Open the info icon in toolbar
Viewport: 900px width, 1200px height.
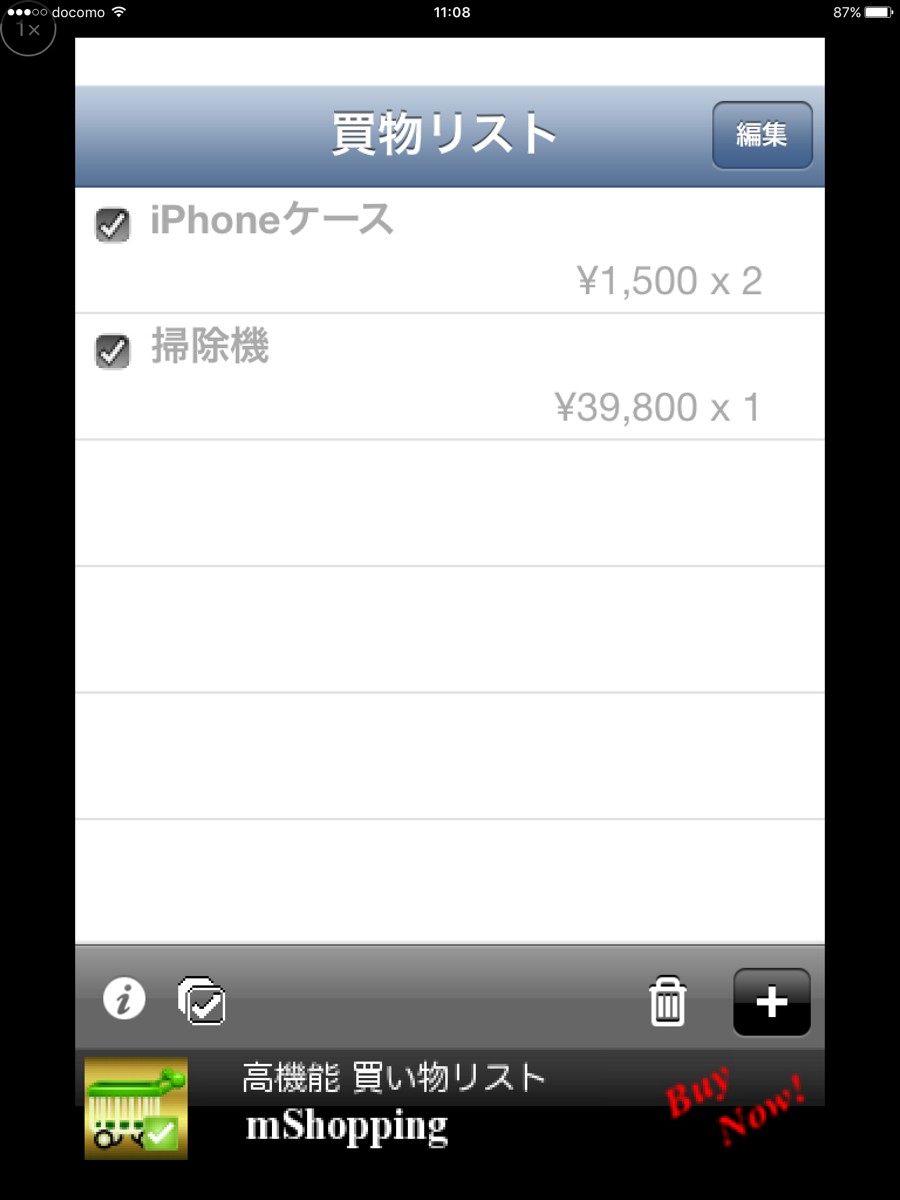tap(124, 999)
